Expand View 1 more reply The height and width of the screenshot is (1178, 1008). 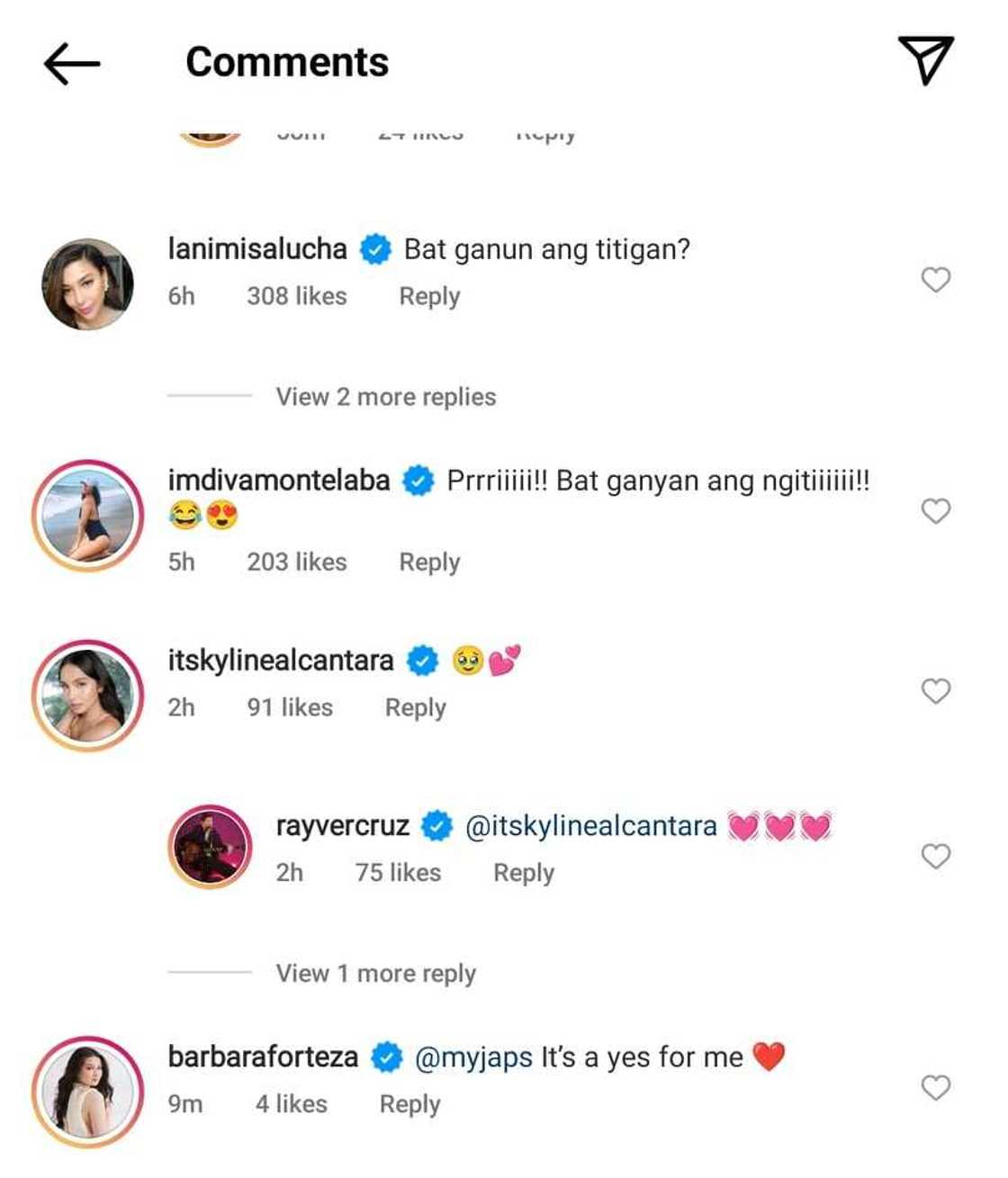pyautogui.click(x=375, y=973)
